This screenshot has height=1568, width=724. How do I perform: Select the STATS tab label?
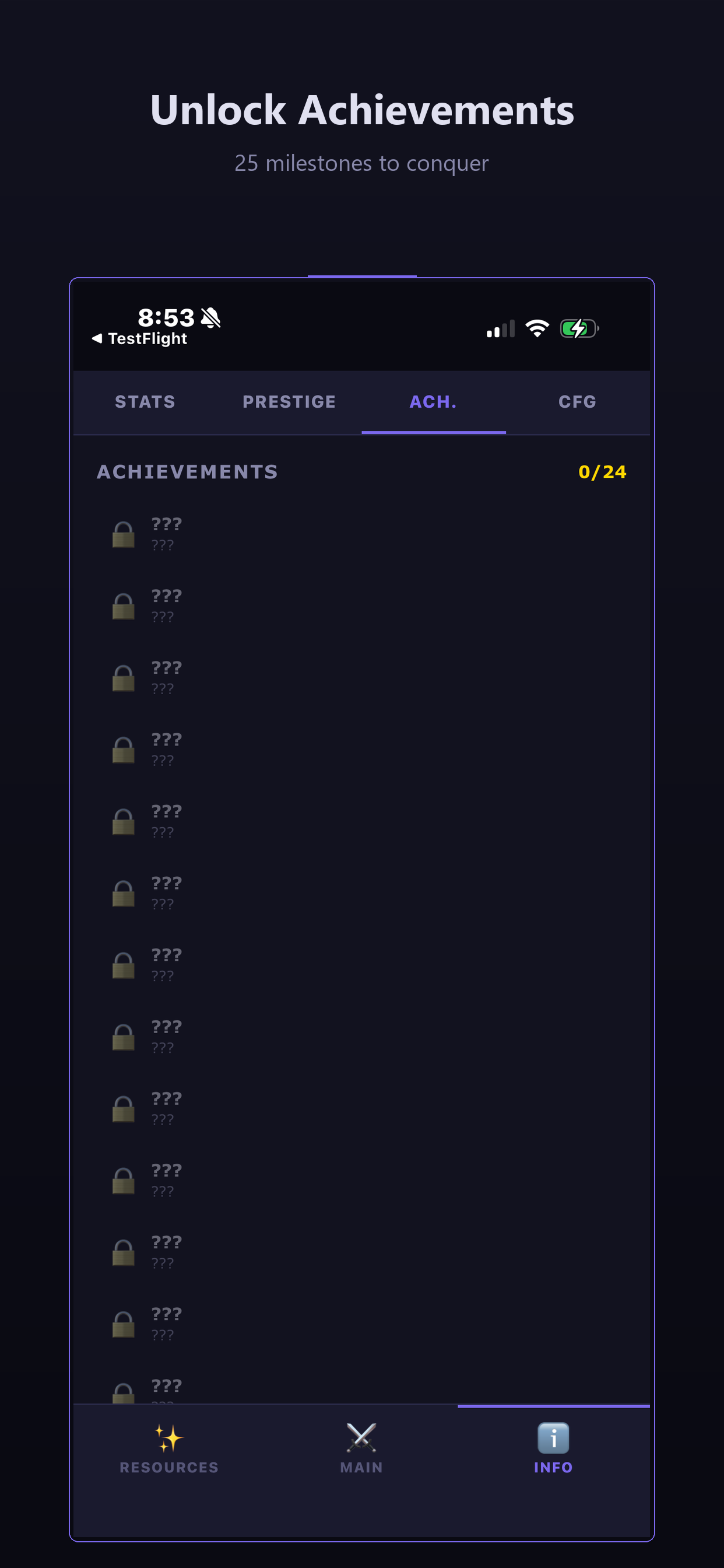(x=144, y=401)
